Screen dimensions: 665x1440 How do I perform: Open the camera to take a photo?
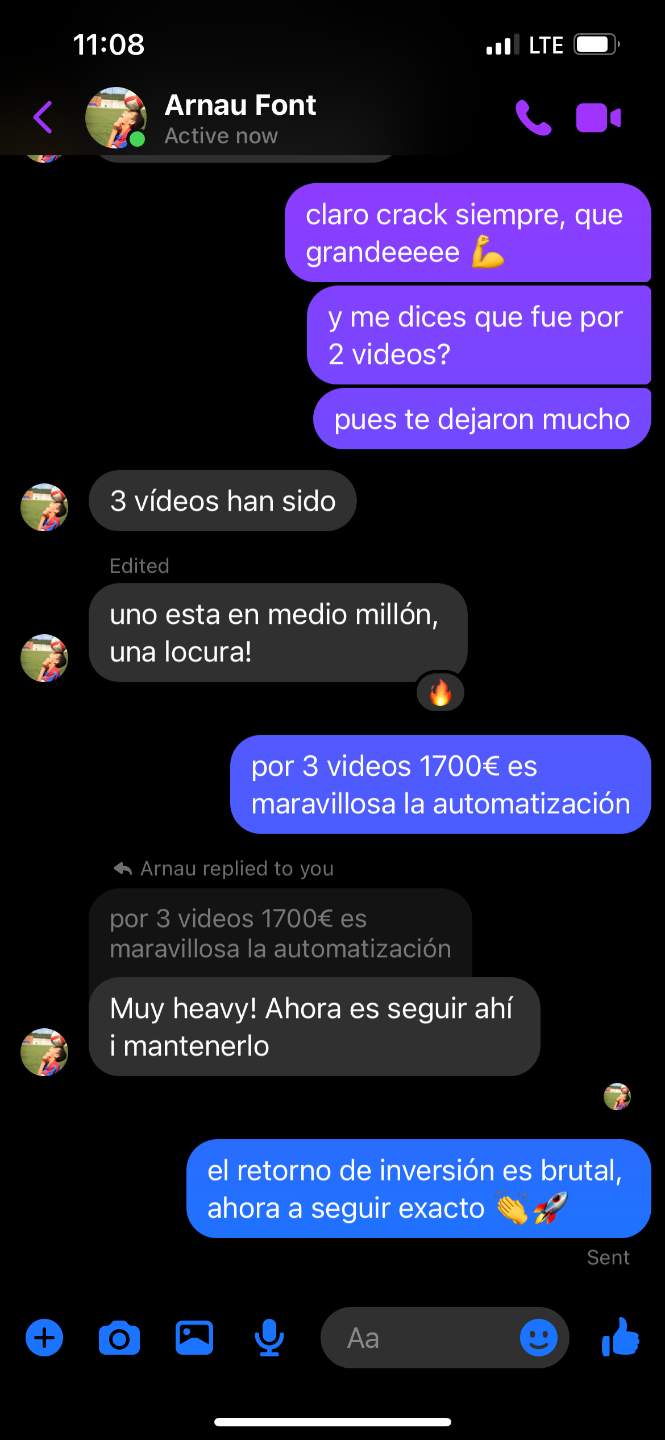pos(119,1337)
